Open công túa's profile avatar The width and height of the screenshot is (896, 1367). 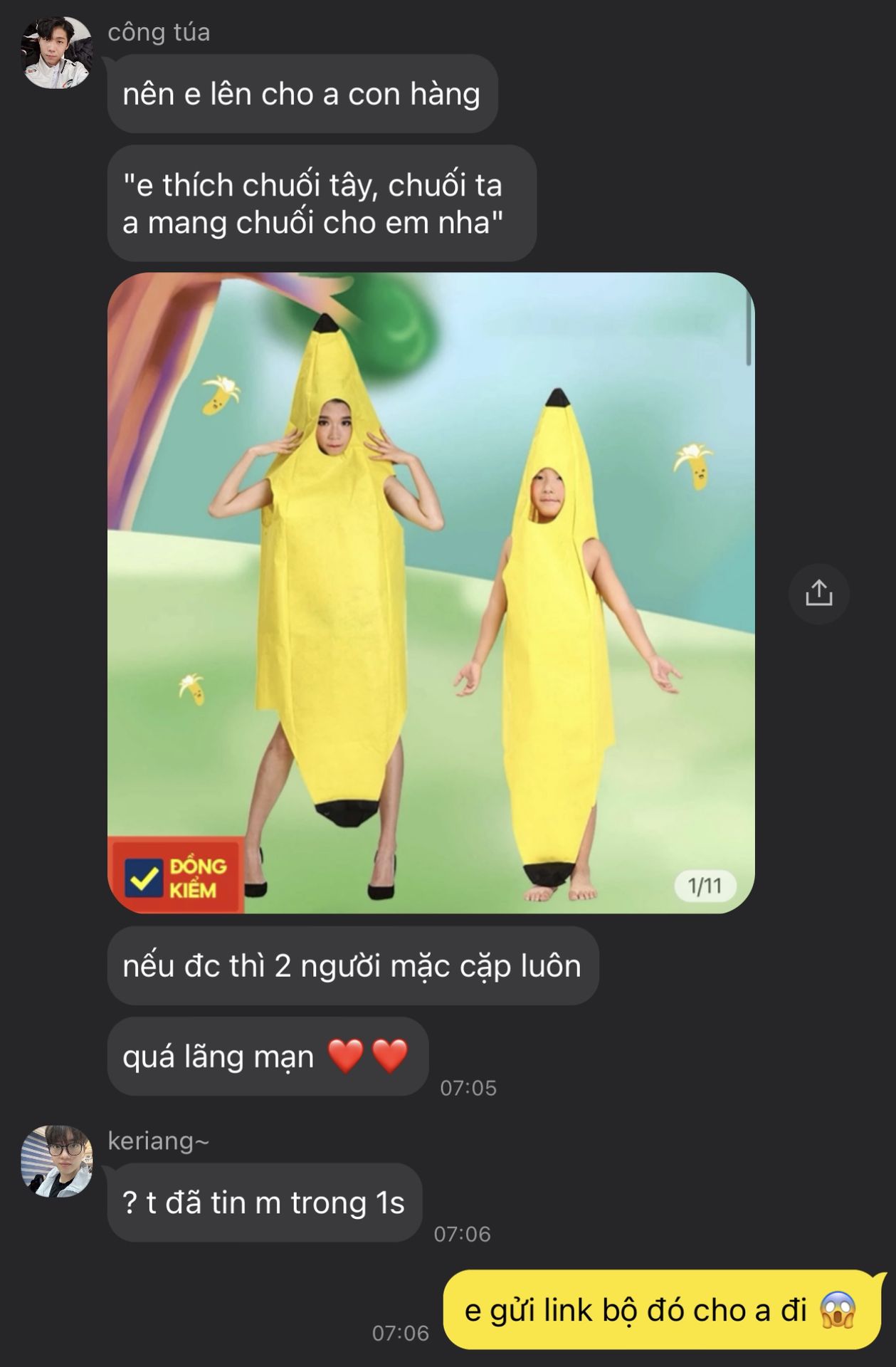pos(57,53)
